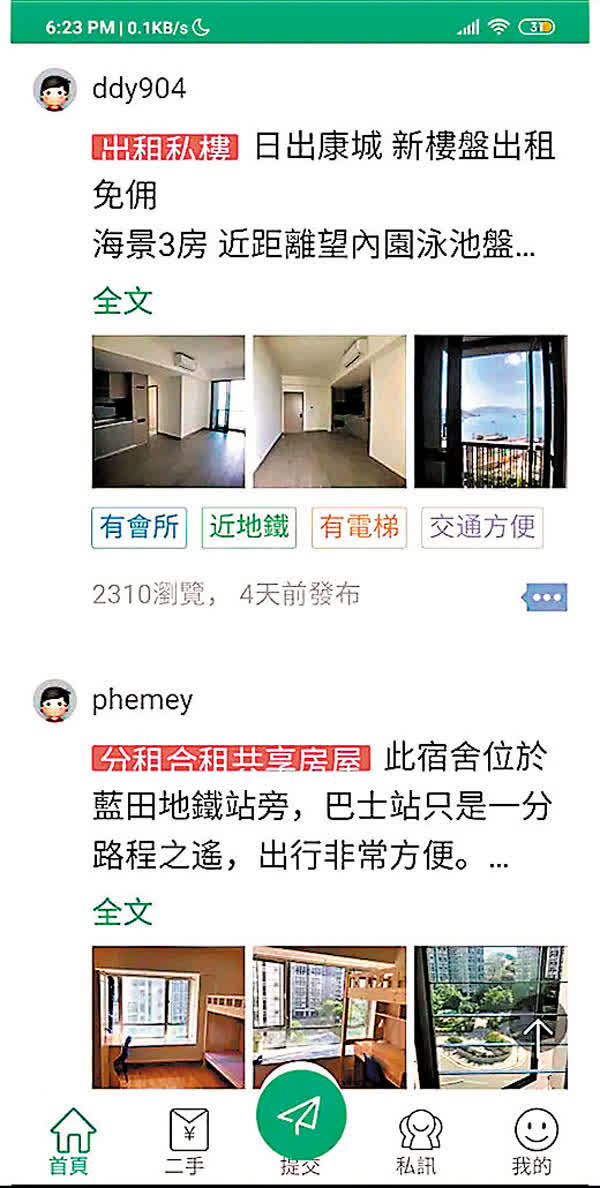This screenshot has width=600, height=1188.
Task: Open first room photo in ddy904's post
Action: pos(168,411)
